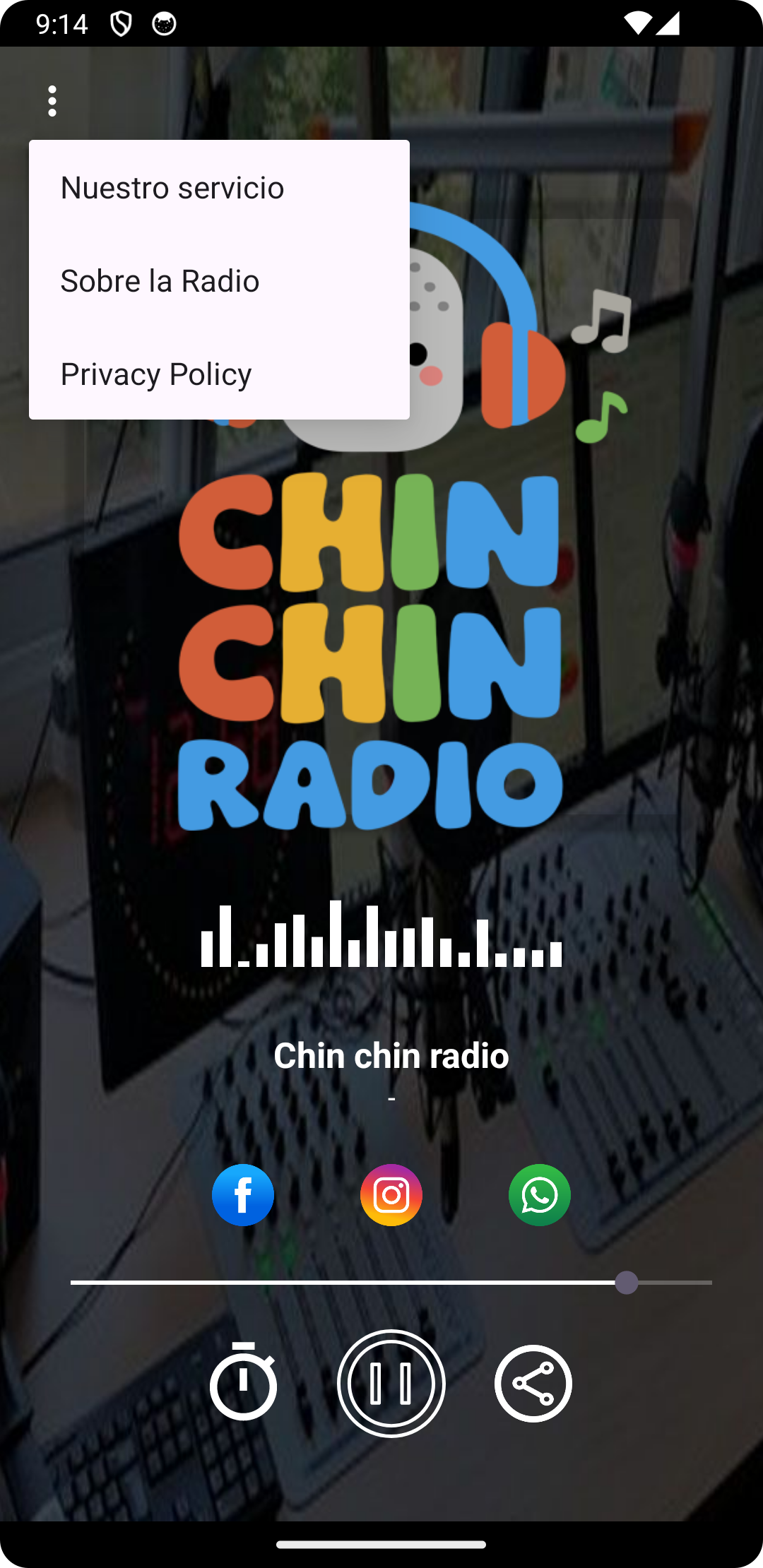Screen dimensions: 763x1568
Task: Pause the radio stream
Action: pyautogui.click(x=391, y=1383)
